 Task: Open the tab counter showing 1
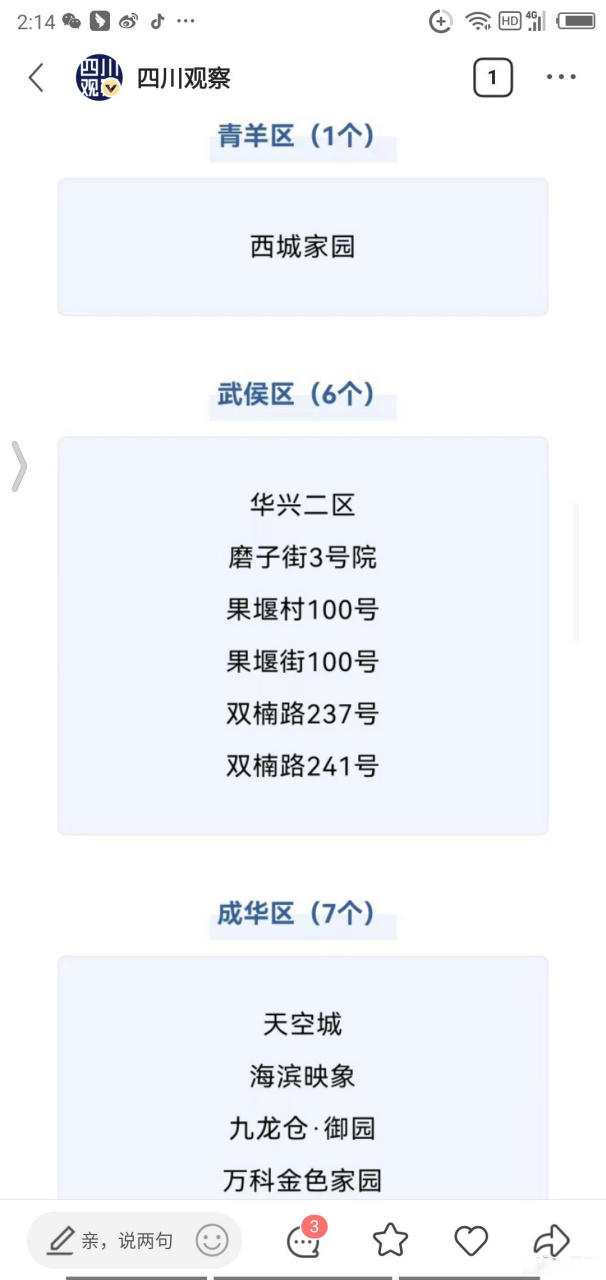[x=492, y=78]
